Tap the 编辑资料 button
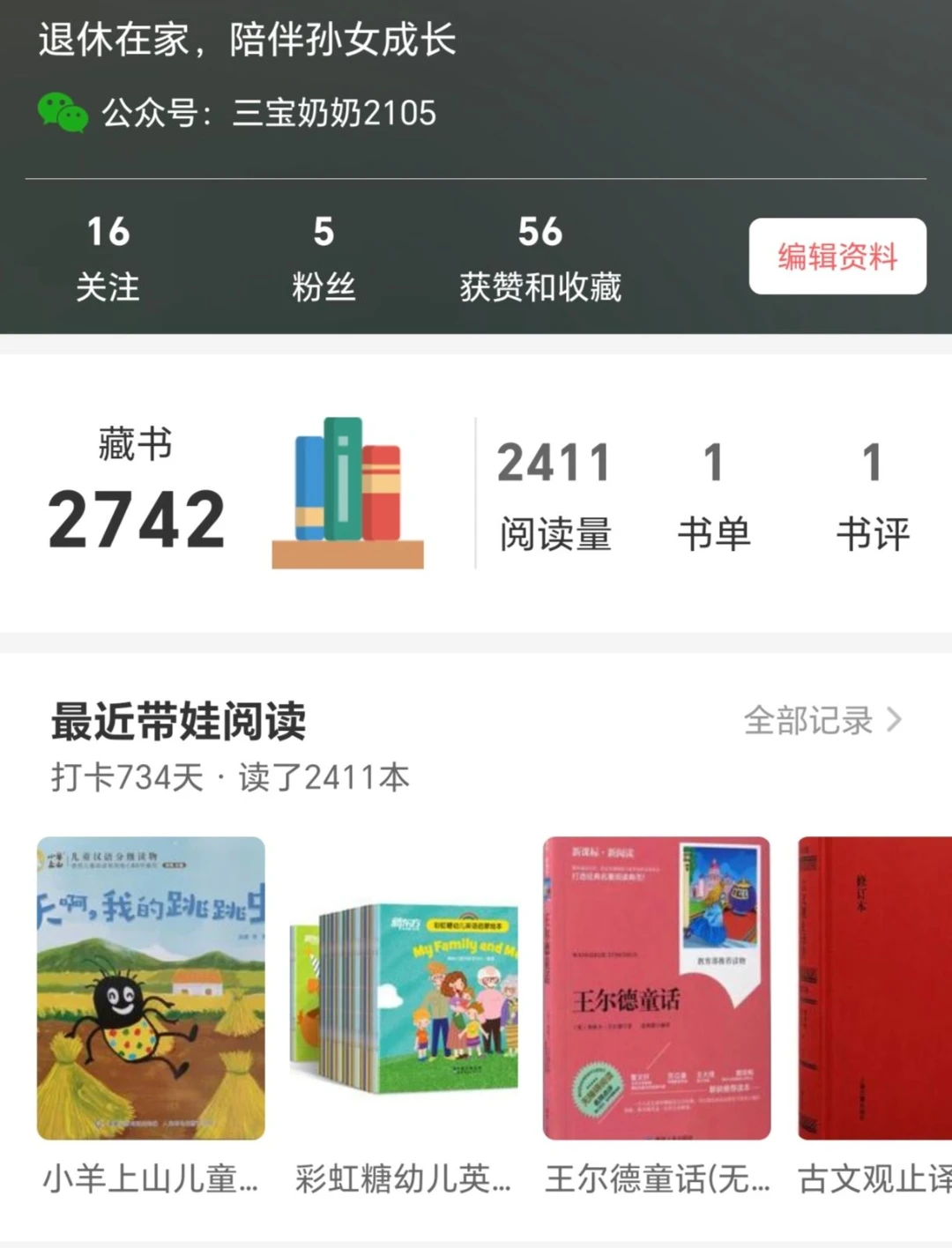 click(x=837, y=256)
